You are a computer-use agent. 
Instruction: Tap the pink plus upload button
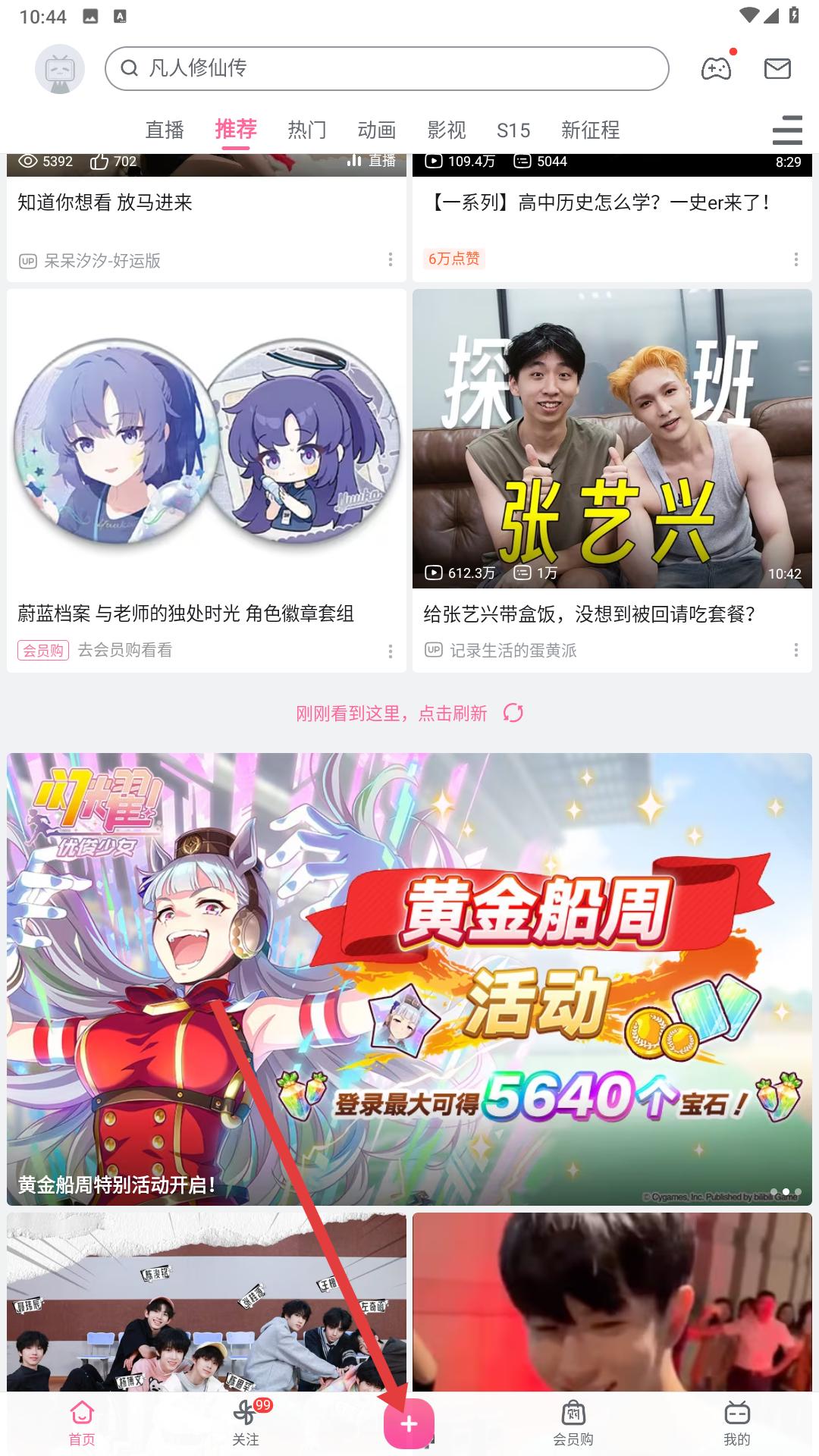point(409,1424)
